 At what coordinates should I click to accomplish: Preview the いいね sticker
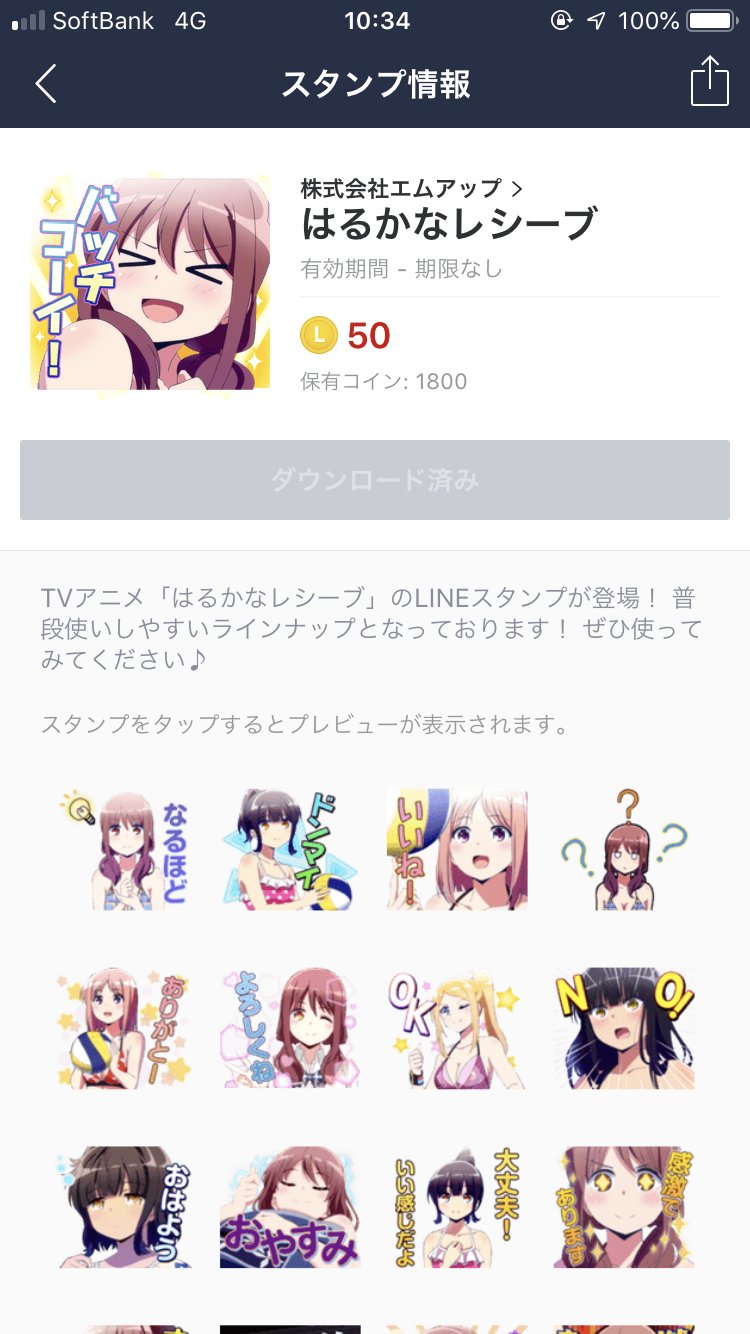[x=457, y=849]
